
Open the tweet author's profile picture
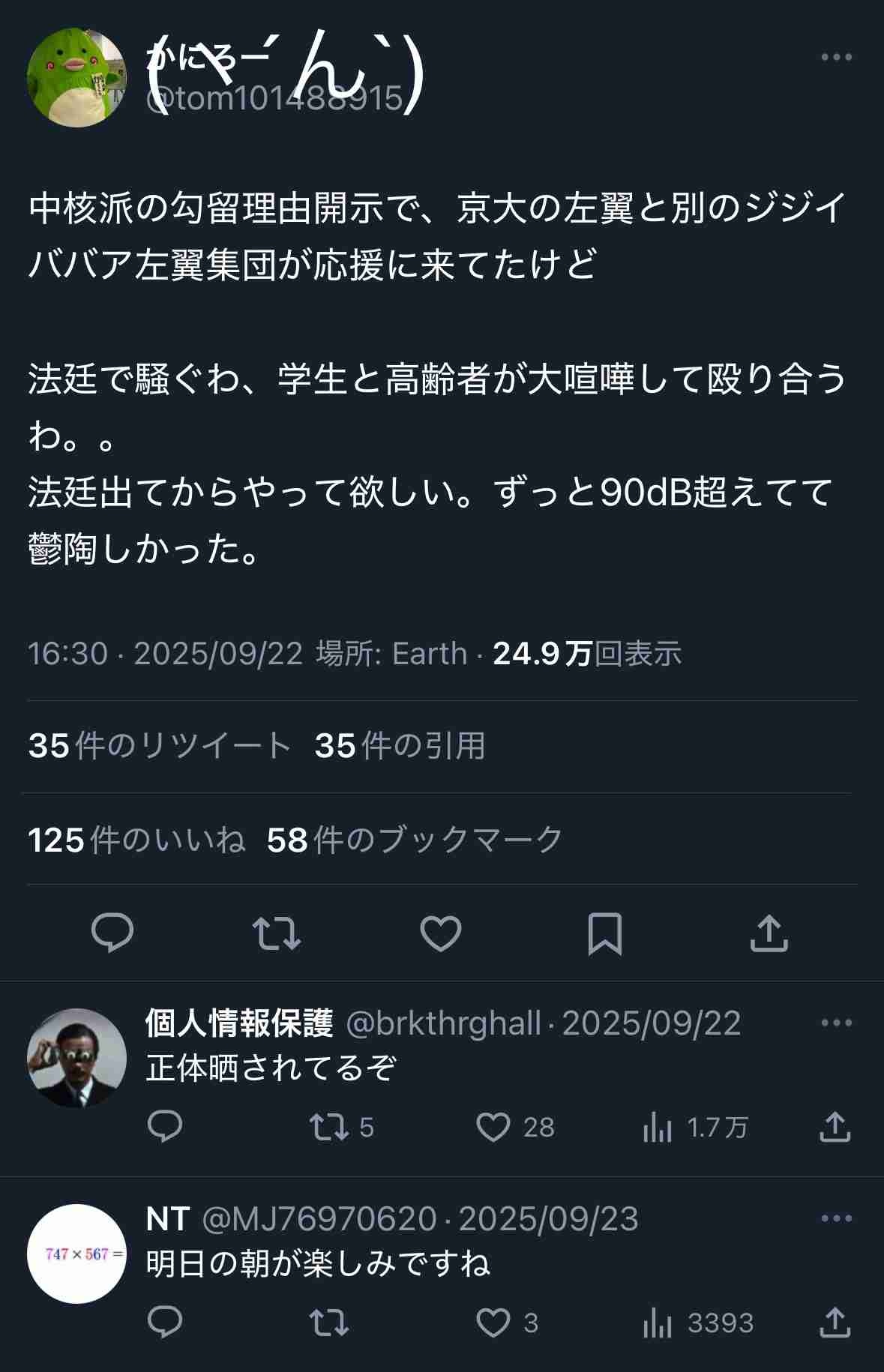tap(76, 78)
